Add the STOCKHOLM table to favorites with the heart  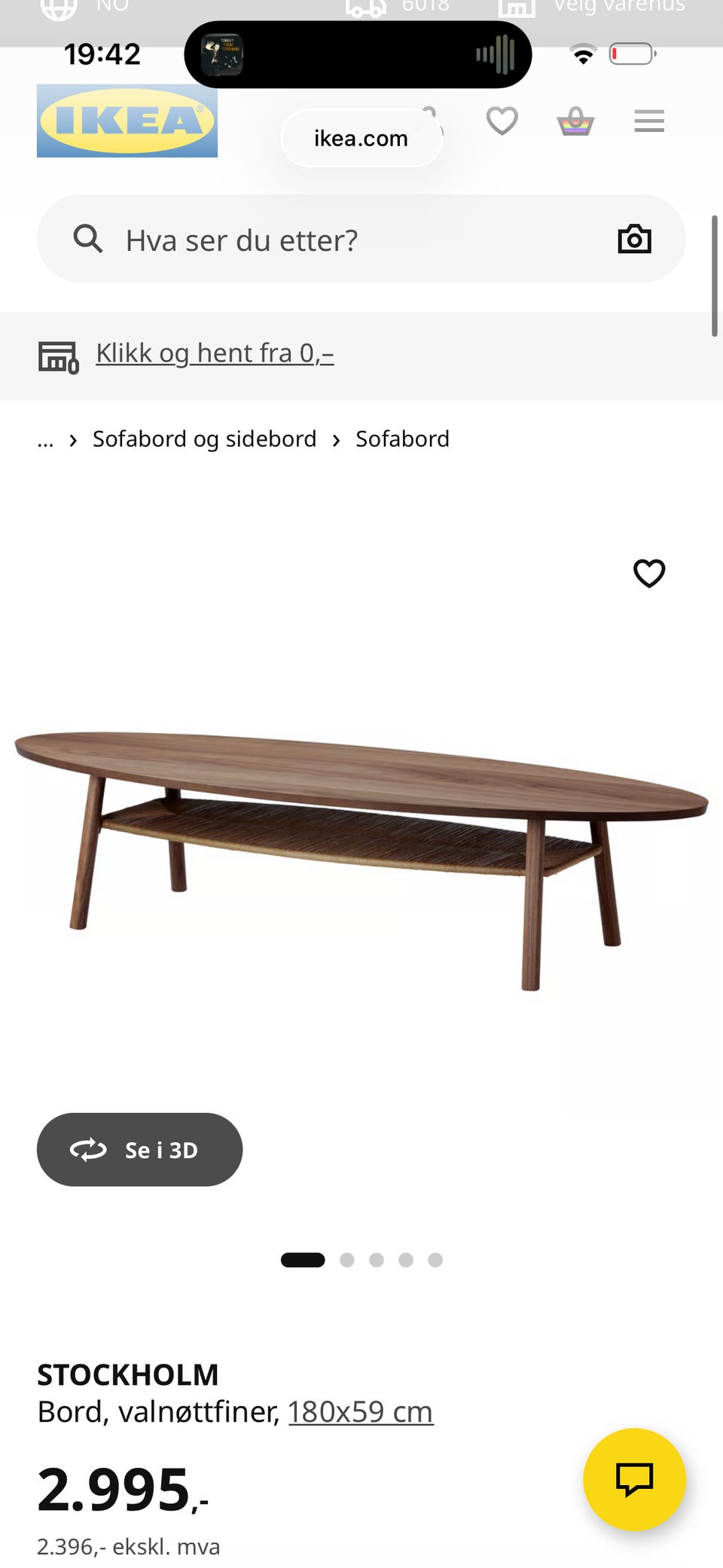tap(648, 573)
